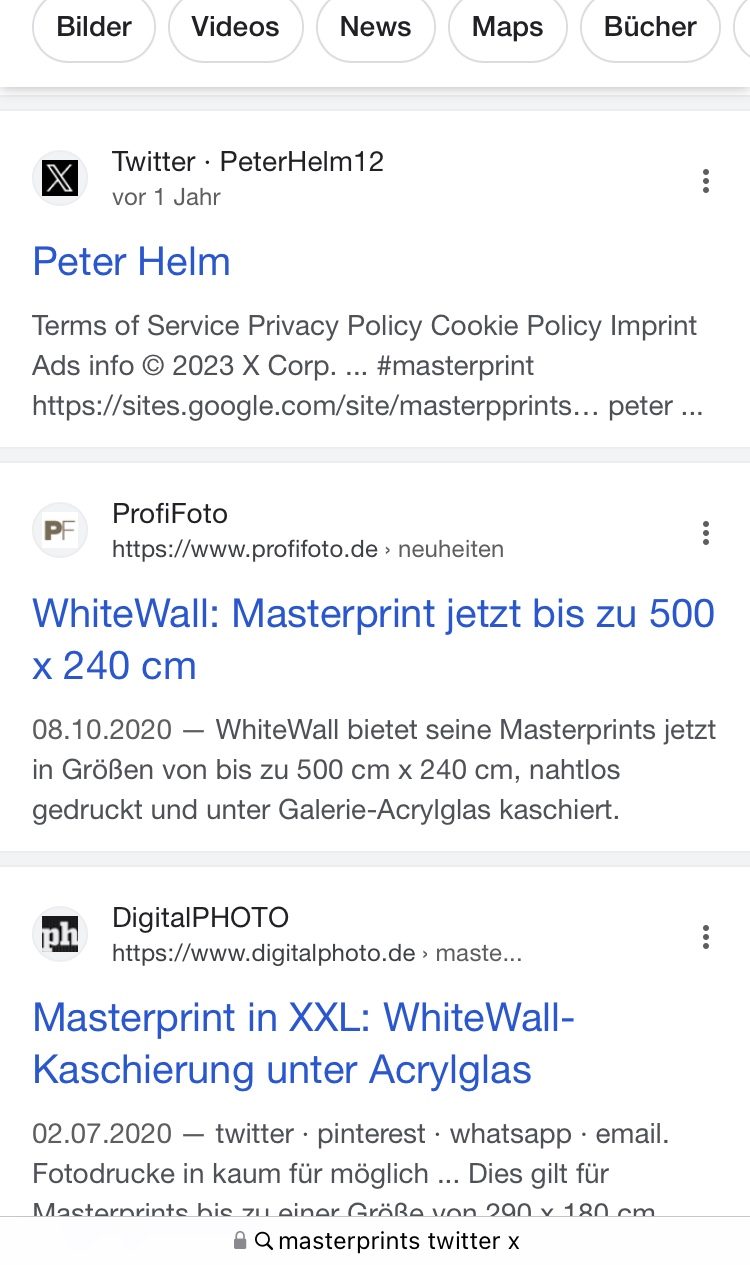
Task: Open the three-dot menu for DigitalPHOTO result
Action: click(706, 937)
